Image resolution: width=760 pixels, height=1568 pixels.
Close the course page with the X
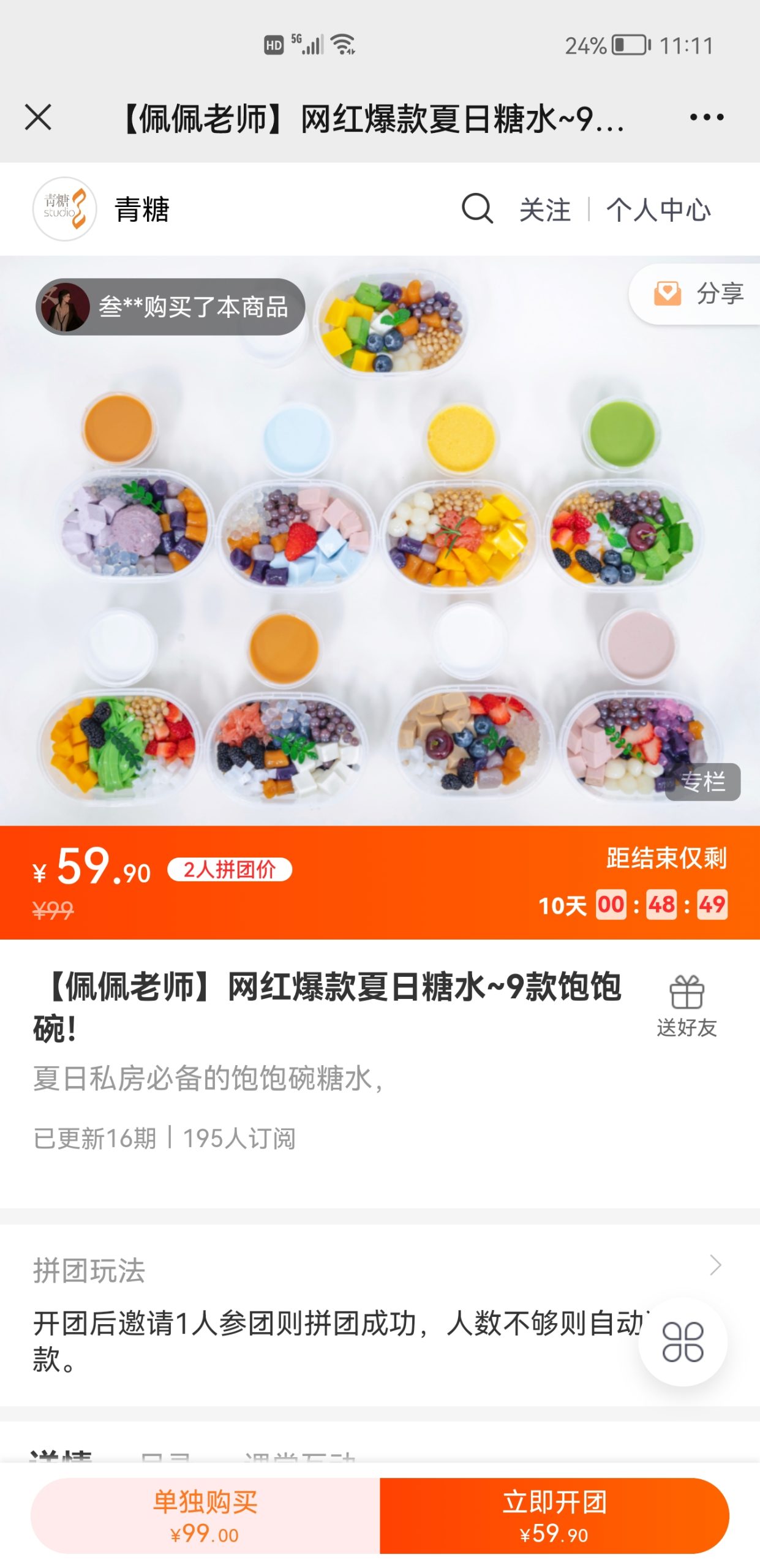(x=39, y=119)
